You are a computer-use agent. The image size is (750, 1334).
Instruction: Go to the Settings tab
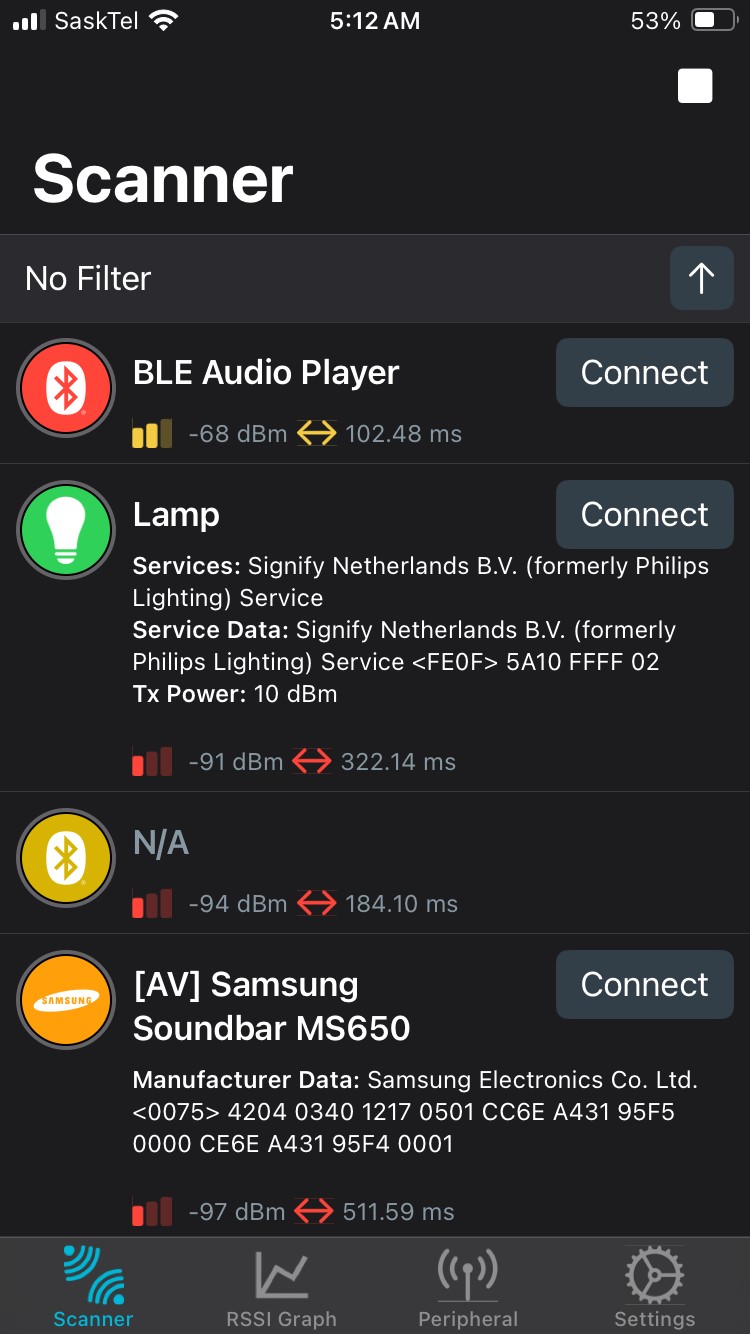coord(654,1288)
